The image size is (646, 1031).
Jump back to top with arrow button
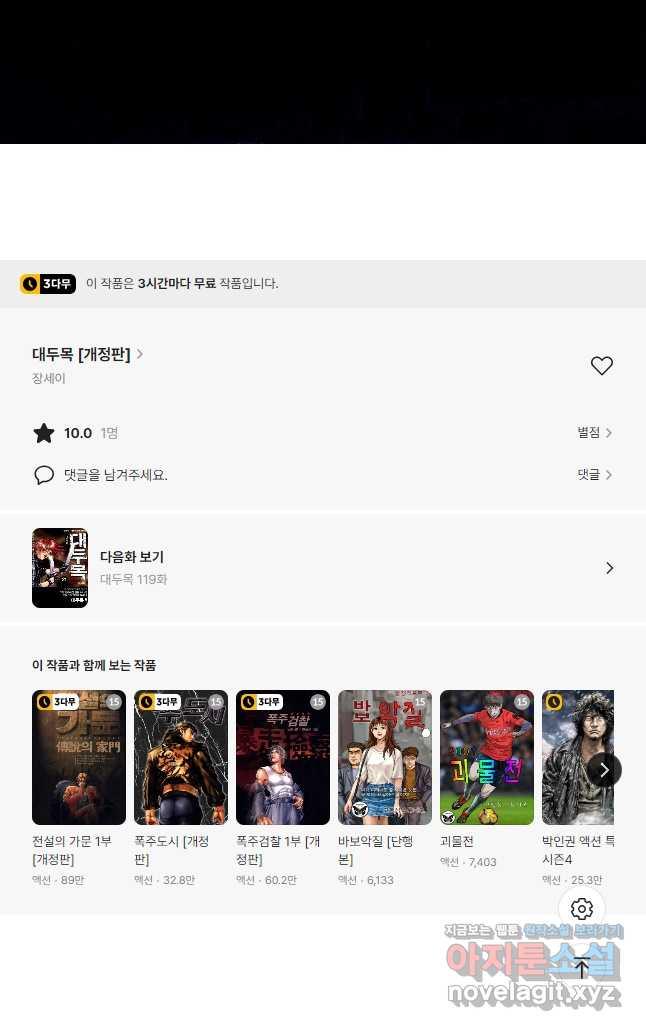coord(582,967)
